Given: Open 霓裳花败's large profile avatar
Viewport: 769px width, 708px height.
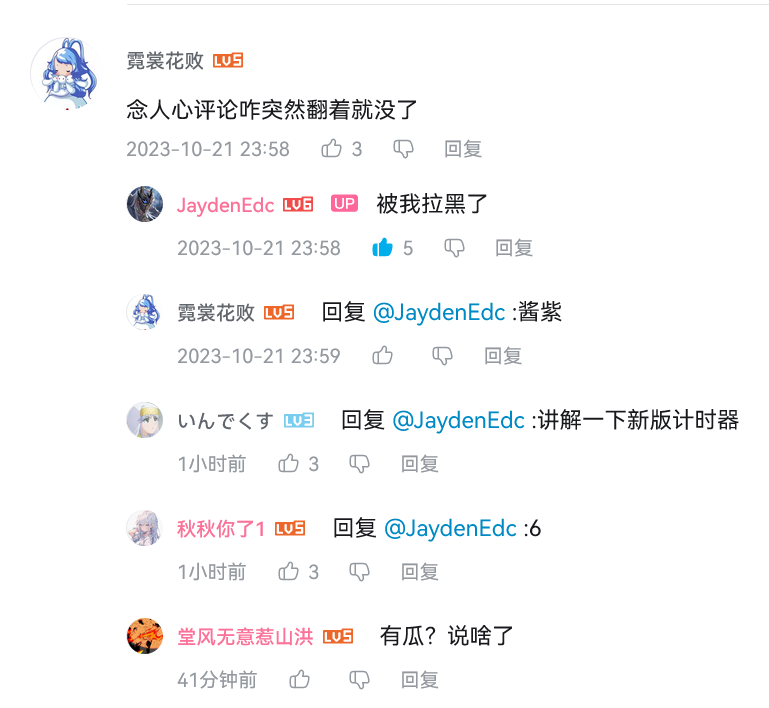Looking at the screenshot, I should click(x=65, y=73).
